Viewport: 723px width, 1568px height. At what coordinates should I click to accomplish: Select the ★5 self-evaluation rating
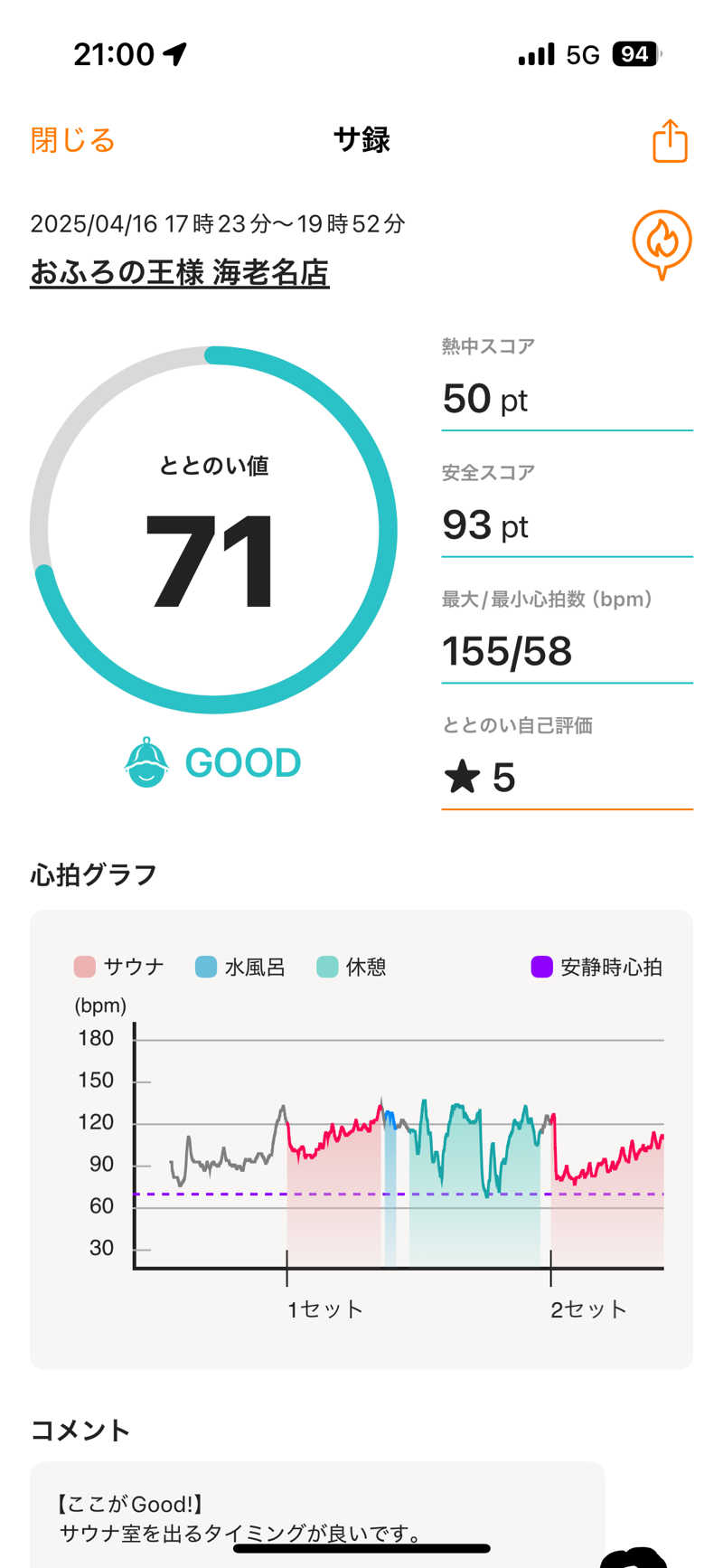(484, 779)
